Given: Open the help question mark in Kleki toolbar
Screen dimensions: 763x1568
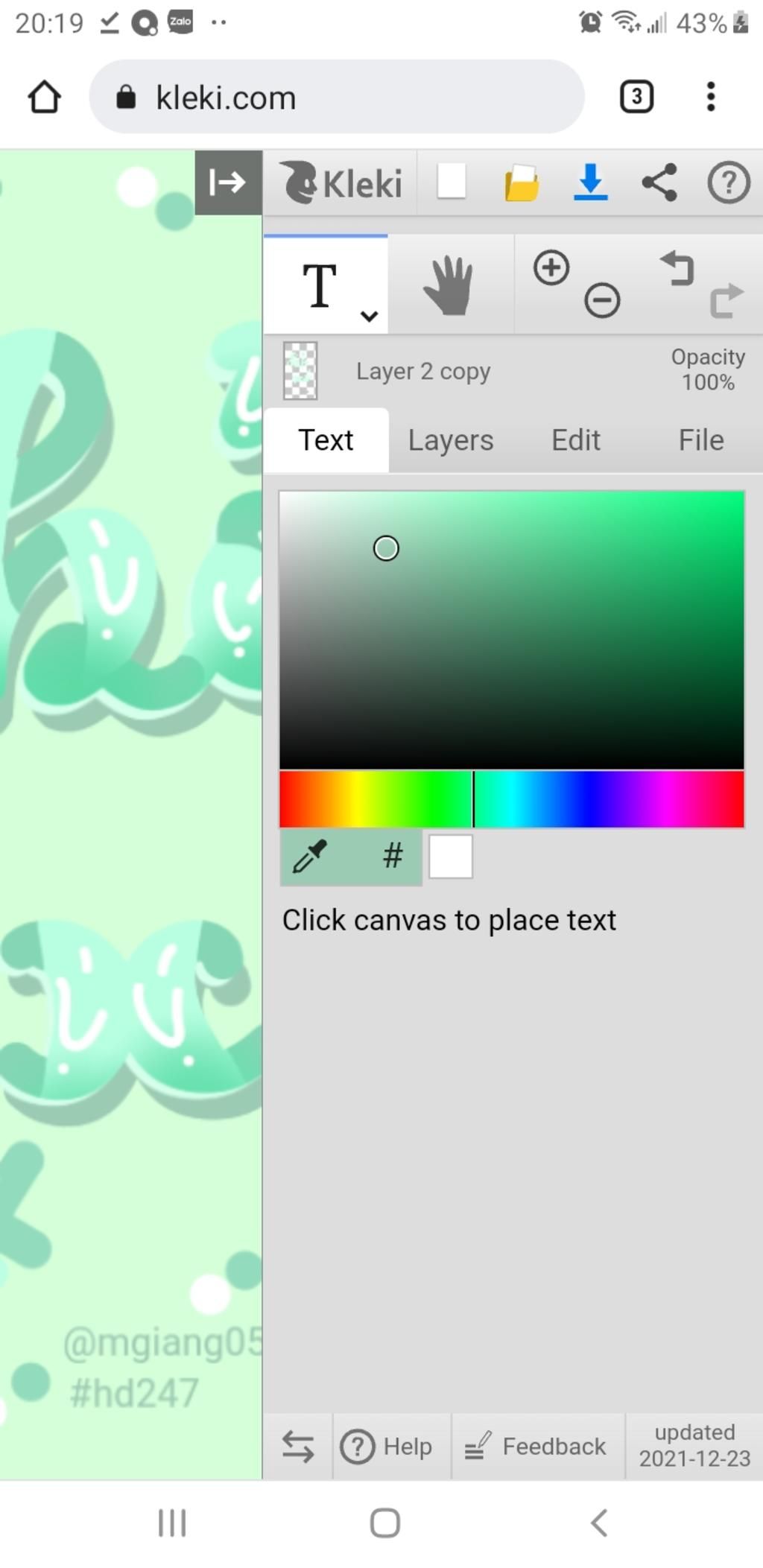Looking at the screenshot, I should [x=729, y=182].
